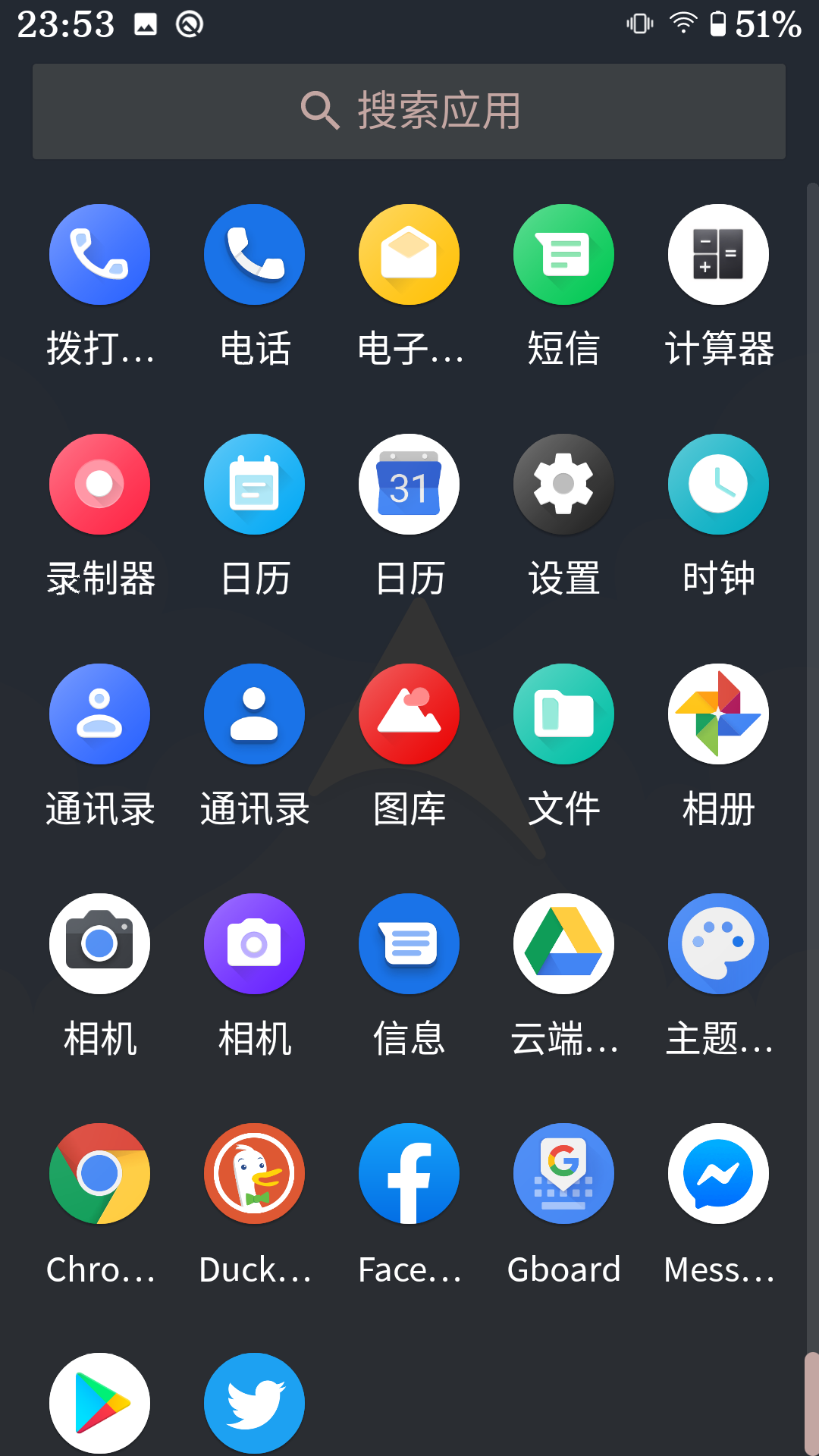Open the DuckDuckGo browser
This screenshot has height=1456, width=819.
tap(254, 1174)
